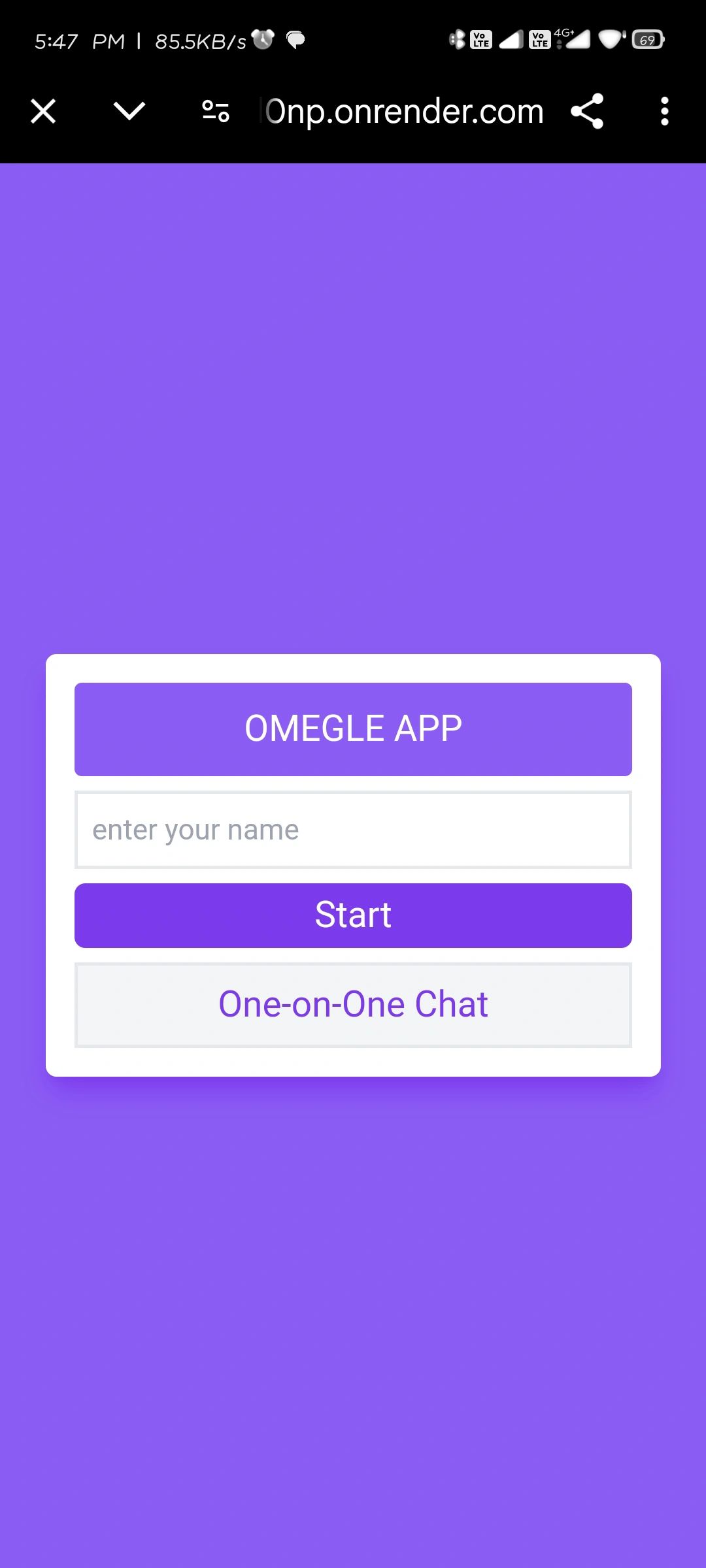706x1568 pixels.
Task: Open the browser overflow menu
Action: point(664,111)
